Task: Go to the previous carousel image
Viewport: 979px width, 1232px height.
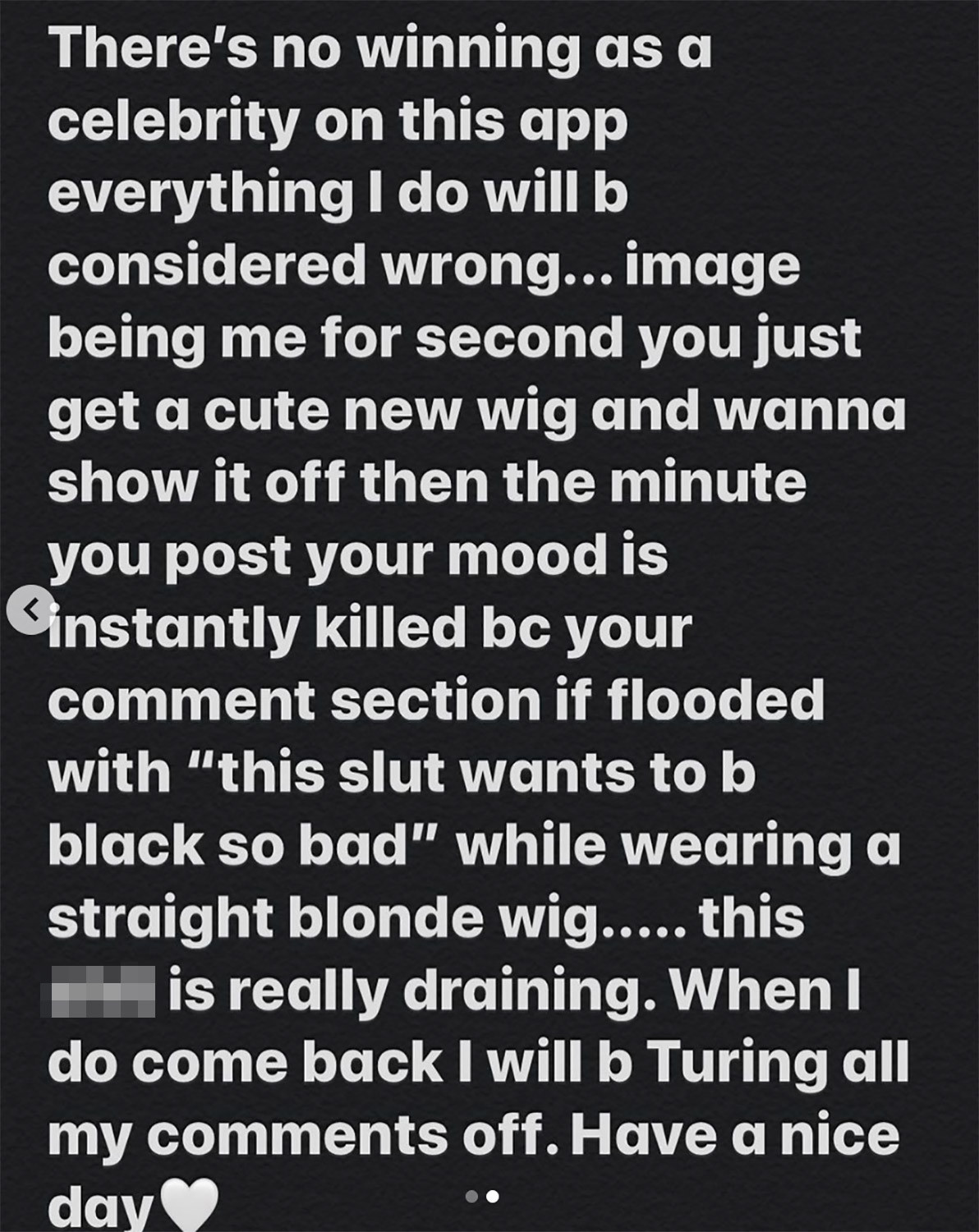Action: pyautogui.click(x=30, y=610)
